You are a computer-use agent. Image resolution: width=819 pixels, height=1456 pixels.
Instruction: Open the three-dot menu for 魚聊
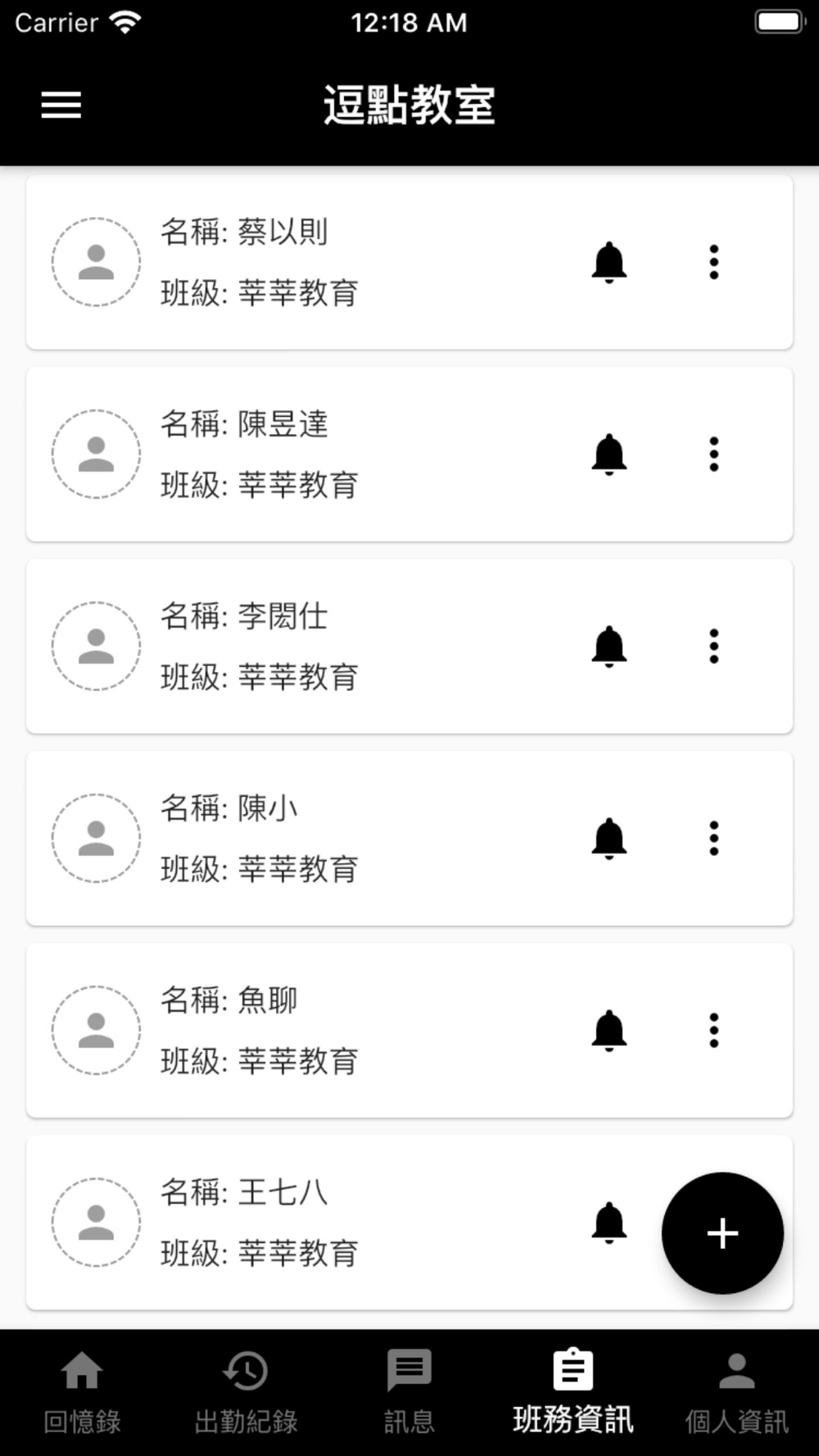tap(714, 1030)
